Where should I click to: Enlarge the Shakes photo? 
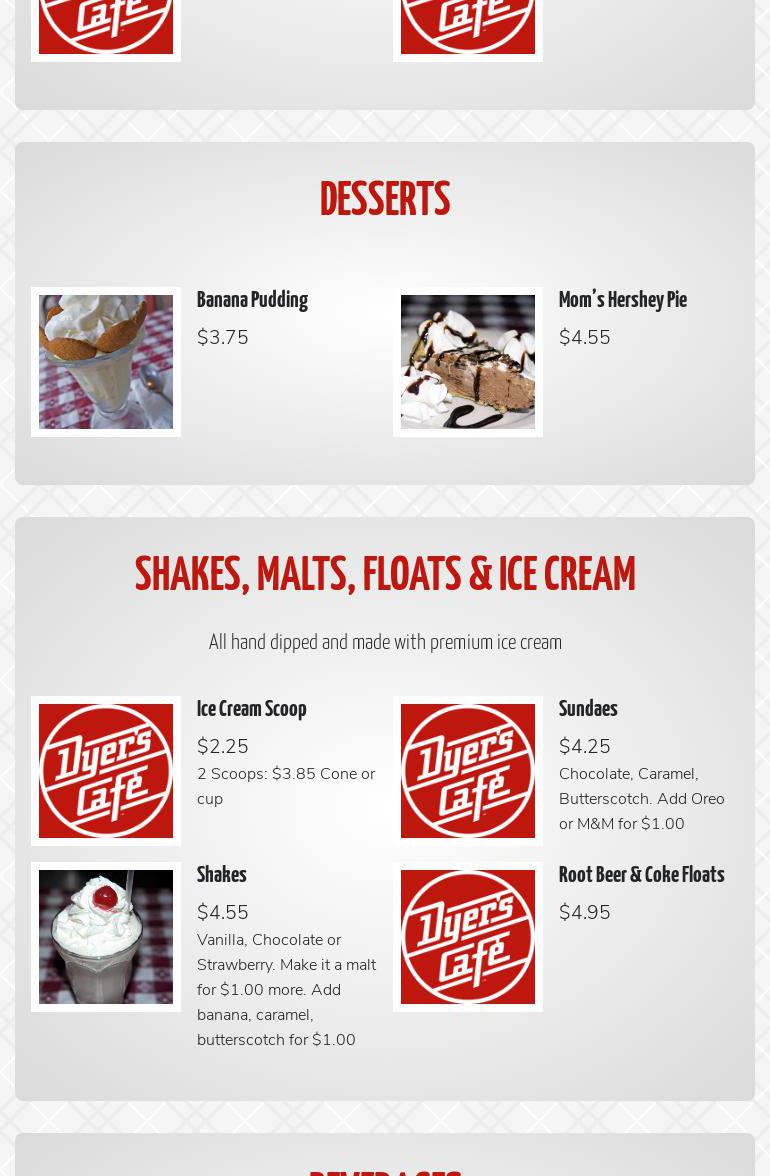point(106,937)
